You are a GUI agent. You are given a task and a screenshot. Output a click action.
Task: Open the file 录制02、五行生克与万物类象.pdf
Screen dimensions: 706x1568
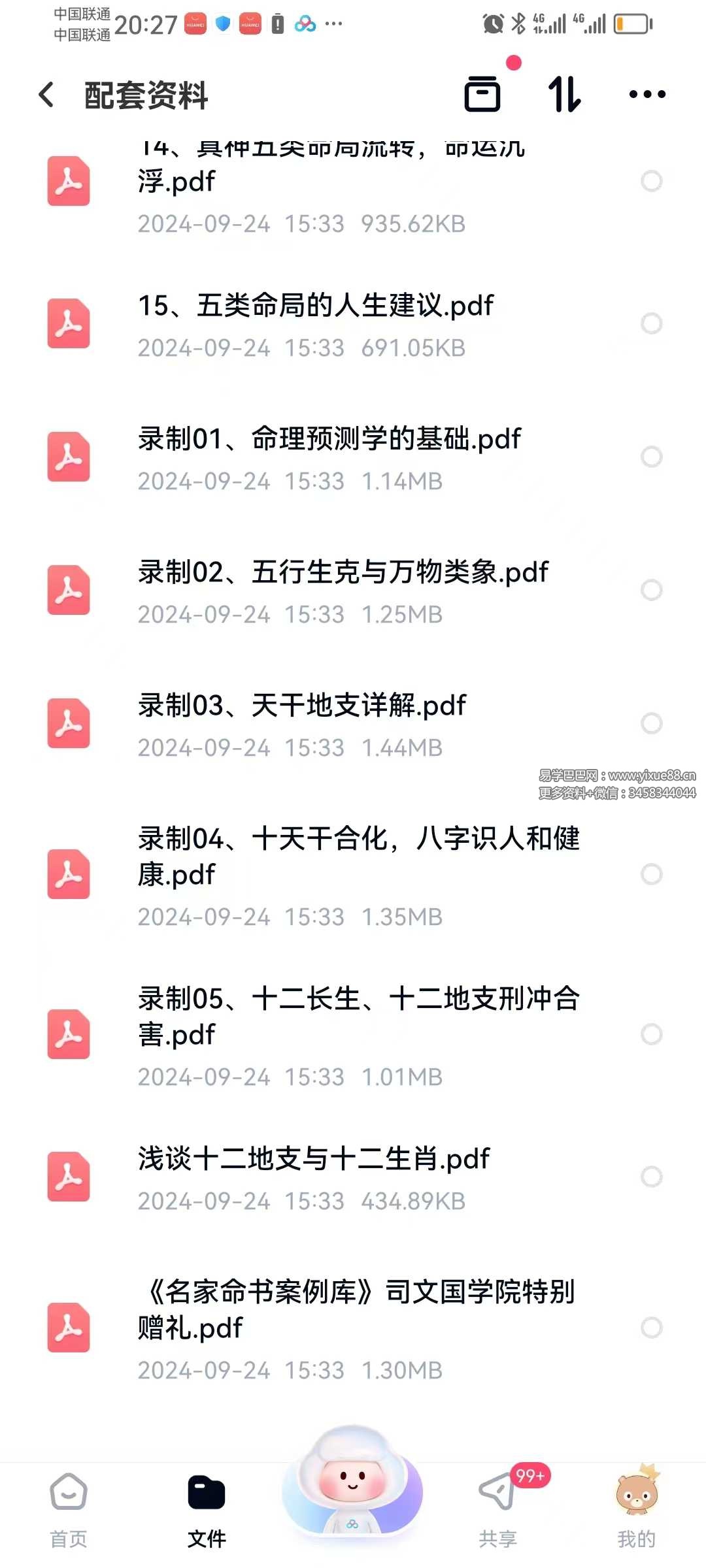click(343, 572)
